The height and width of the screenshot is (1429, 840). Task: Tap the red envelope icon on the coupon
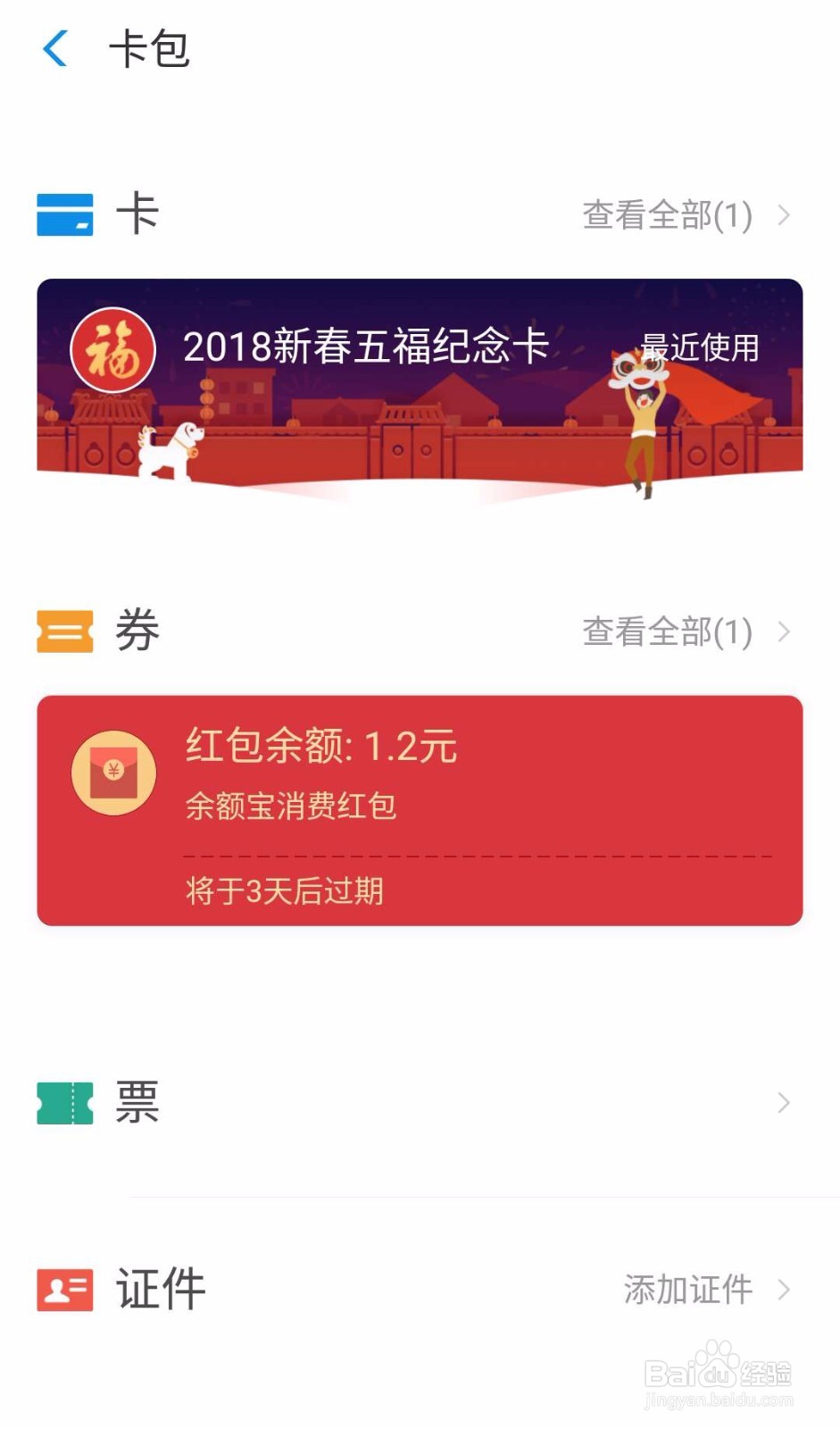pyautogui.click(x=113, y=773)
